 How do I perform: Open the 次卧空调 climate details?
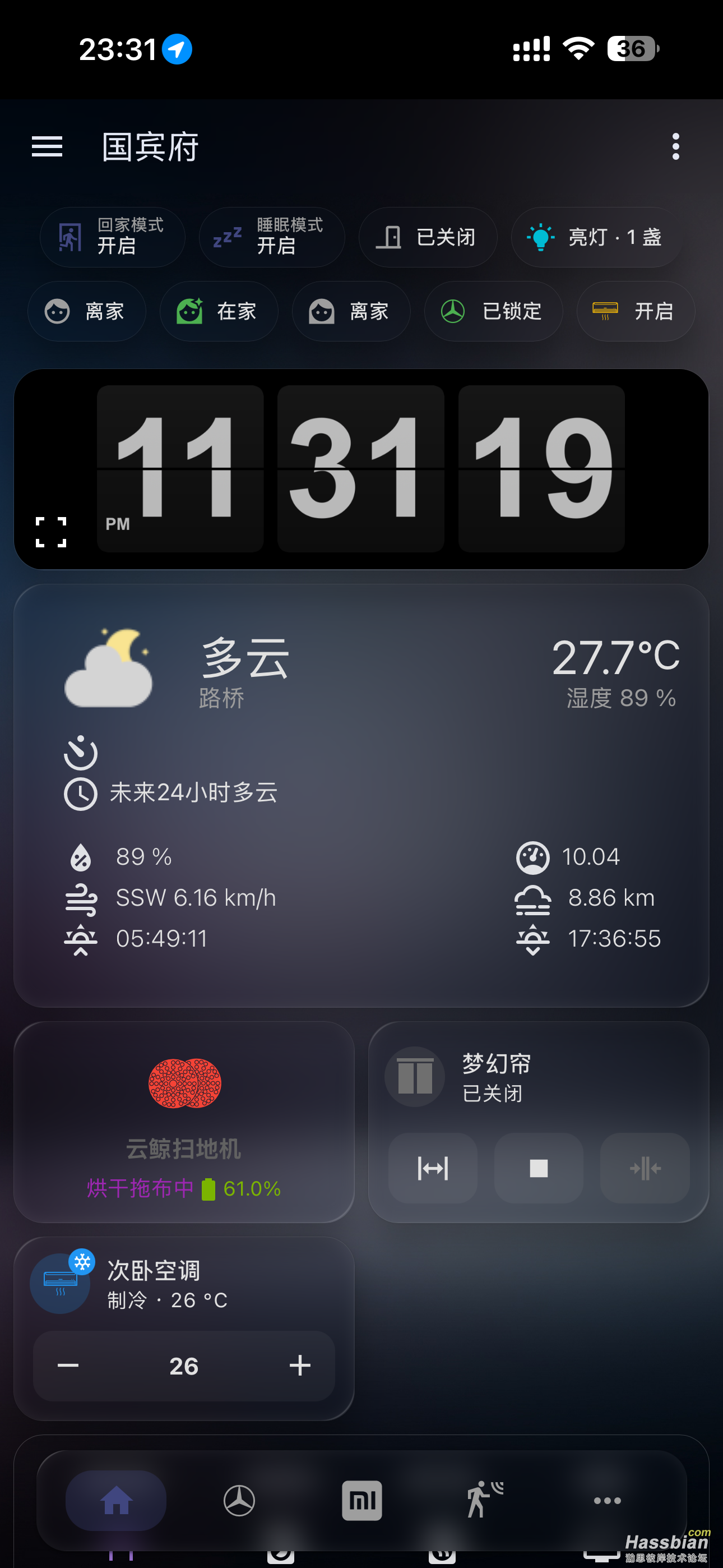tap(154, 1283)
